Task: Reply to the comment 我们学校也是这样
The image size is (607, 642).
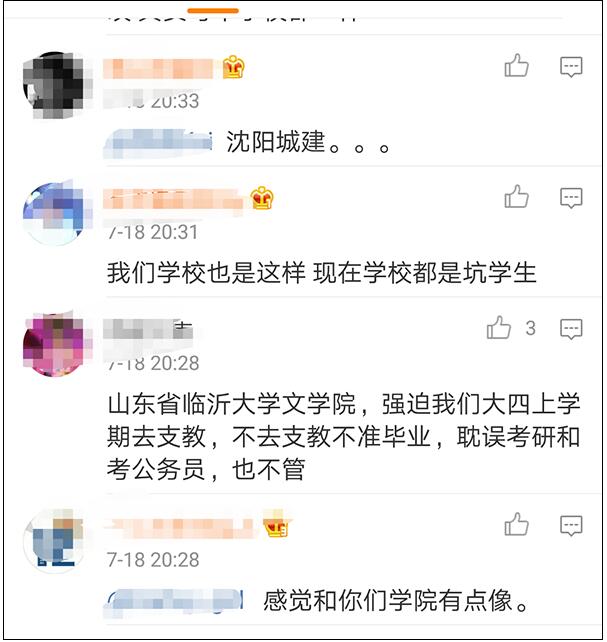Action: [x=571, y=197]
